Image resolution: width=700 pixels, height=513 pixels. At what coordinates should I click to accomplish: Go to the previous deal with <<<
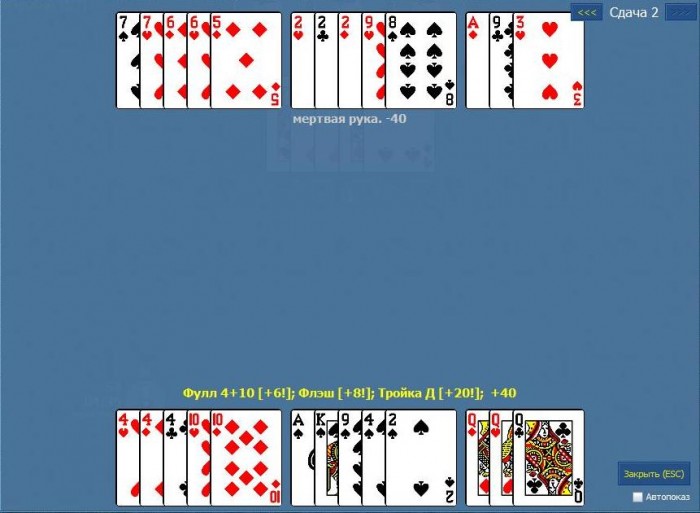(587, 12)
